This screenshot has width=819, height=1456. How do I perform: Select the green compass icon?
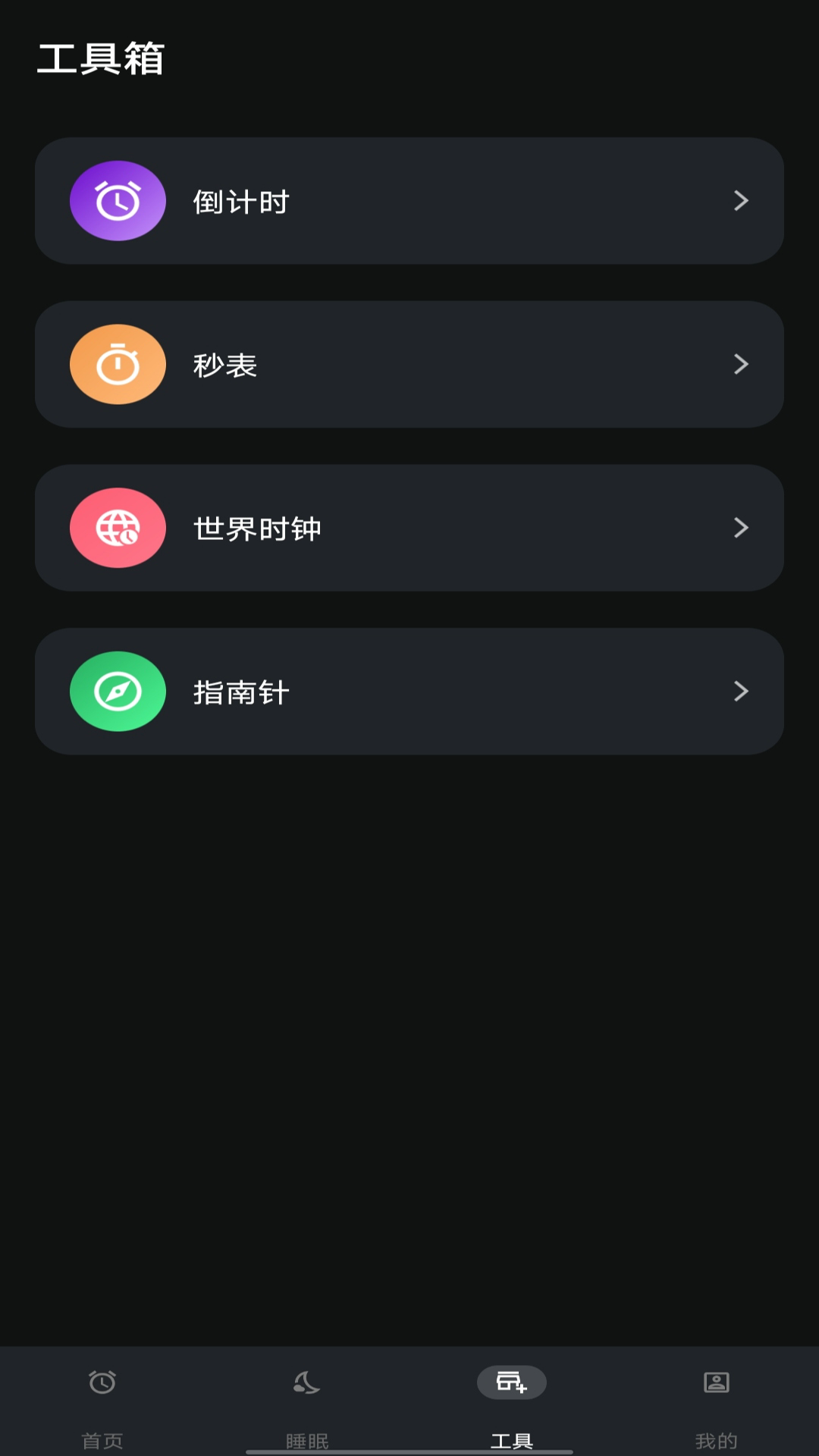(118, 691)
